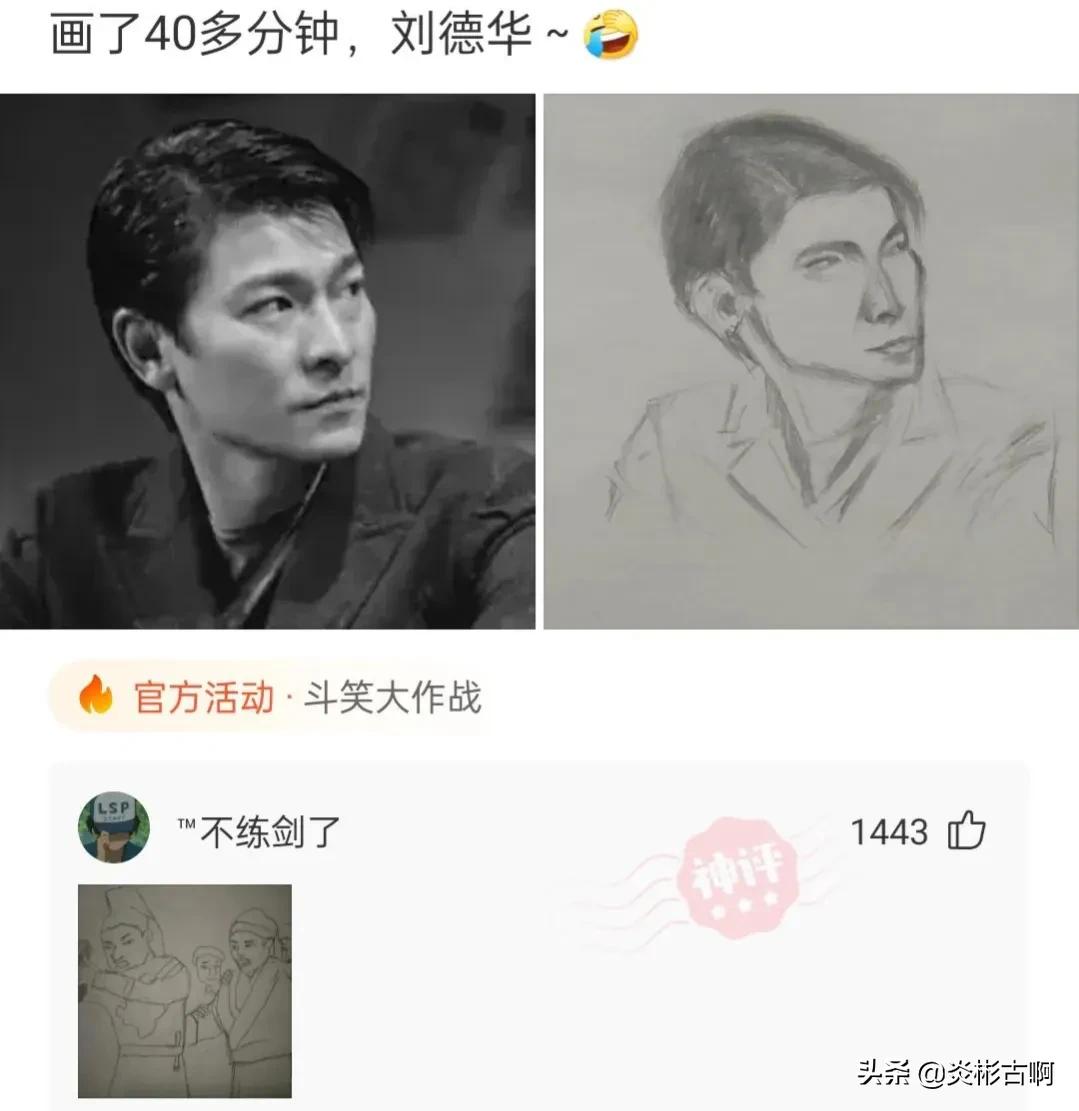Open the black-and-white photo in the post
The image size is (1079, 1111).
267,361
